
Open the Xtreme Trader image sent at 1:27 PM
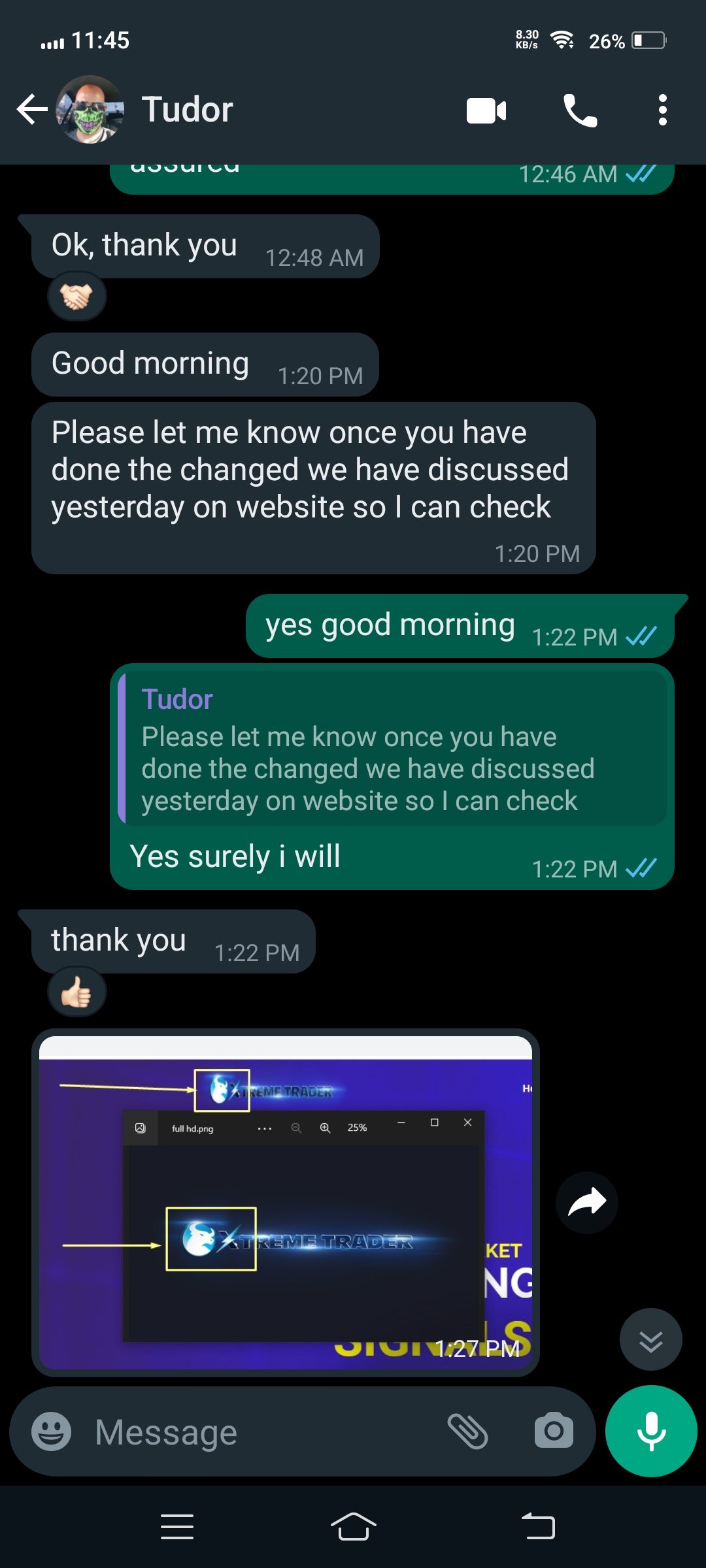(286, 1202)
